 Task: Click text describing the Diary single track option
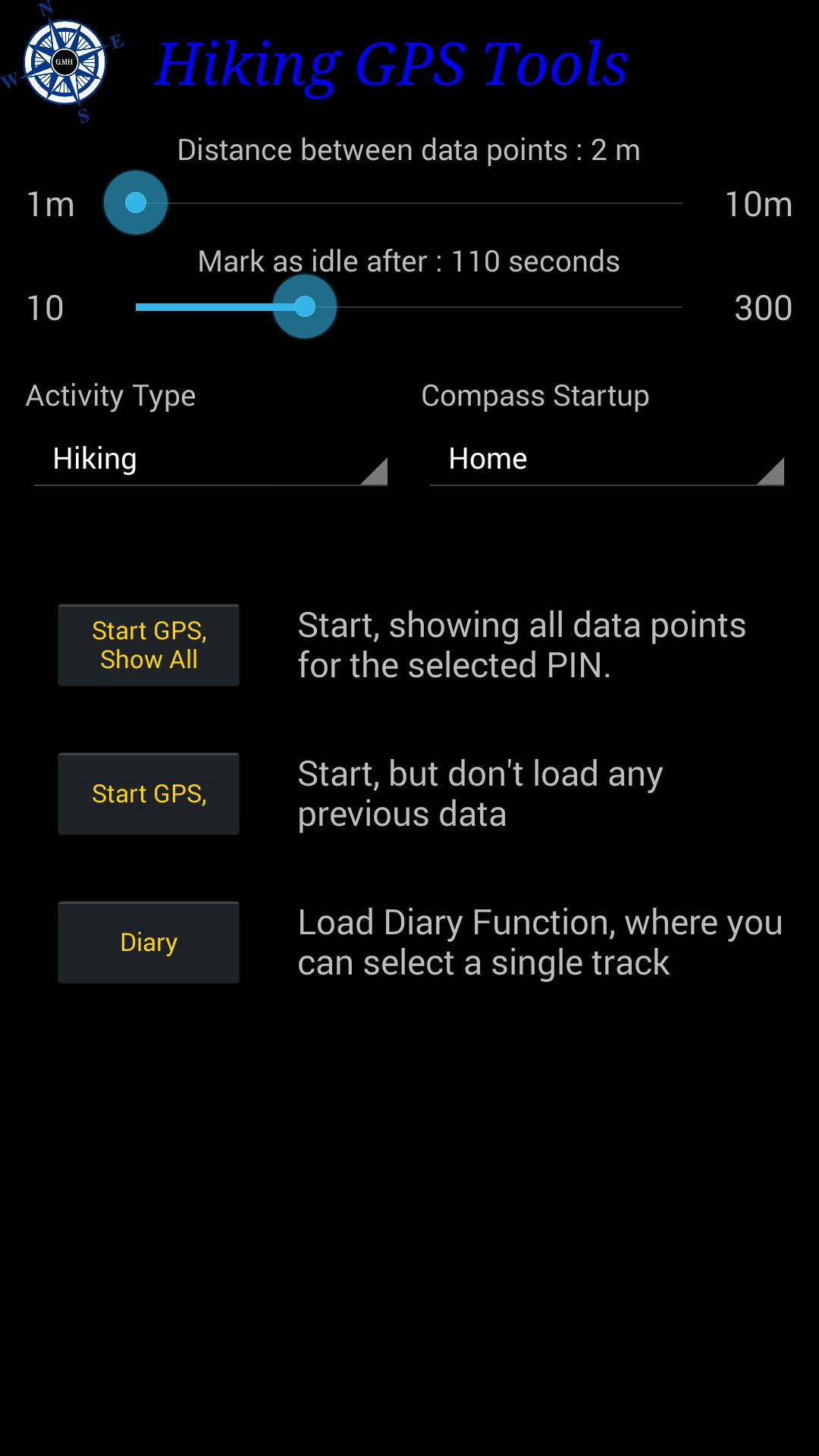coord(540,940)
